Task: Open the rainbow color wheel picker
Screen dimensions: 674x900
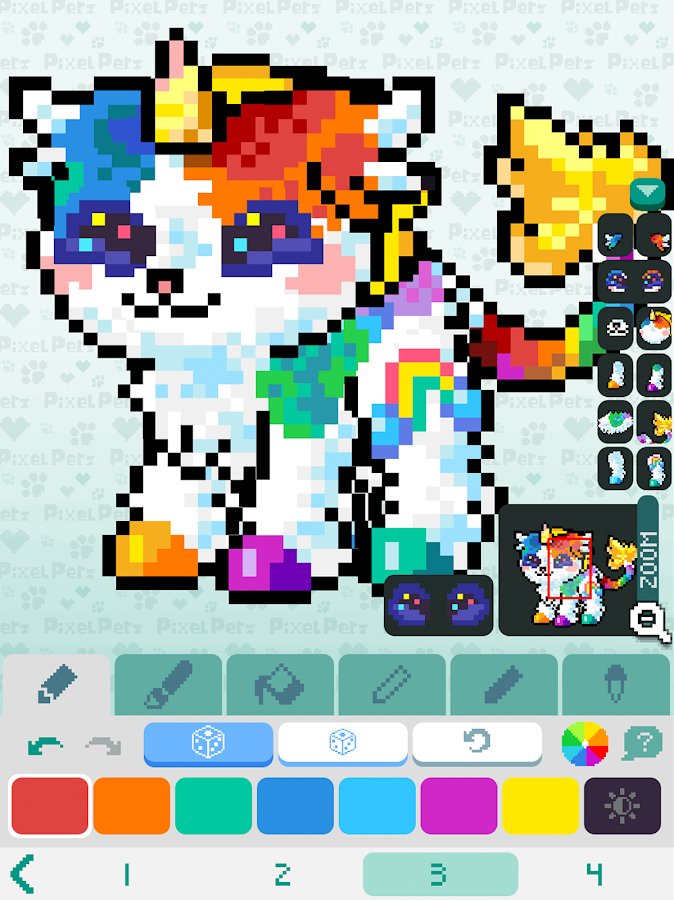Action: point(585,744)
